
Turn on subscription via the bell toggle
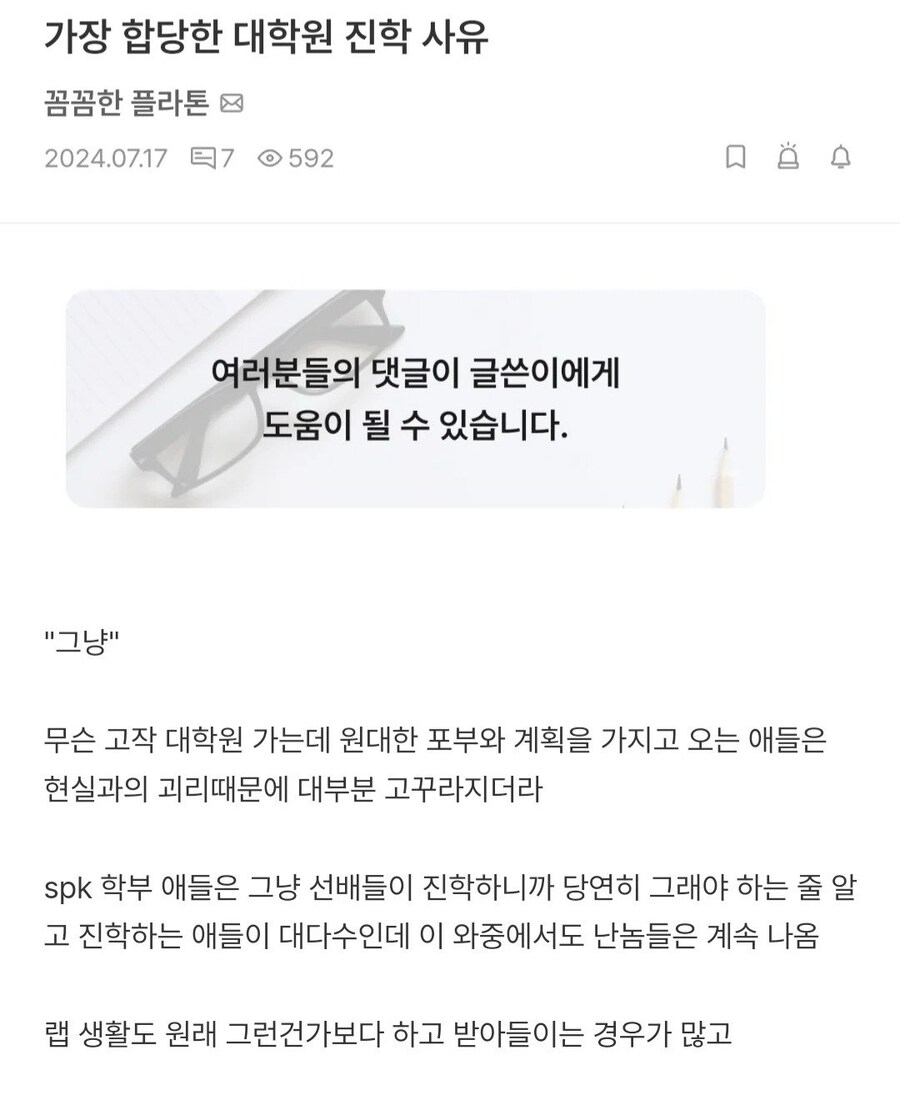(x=841, y=158)
